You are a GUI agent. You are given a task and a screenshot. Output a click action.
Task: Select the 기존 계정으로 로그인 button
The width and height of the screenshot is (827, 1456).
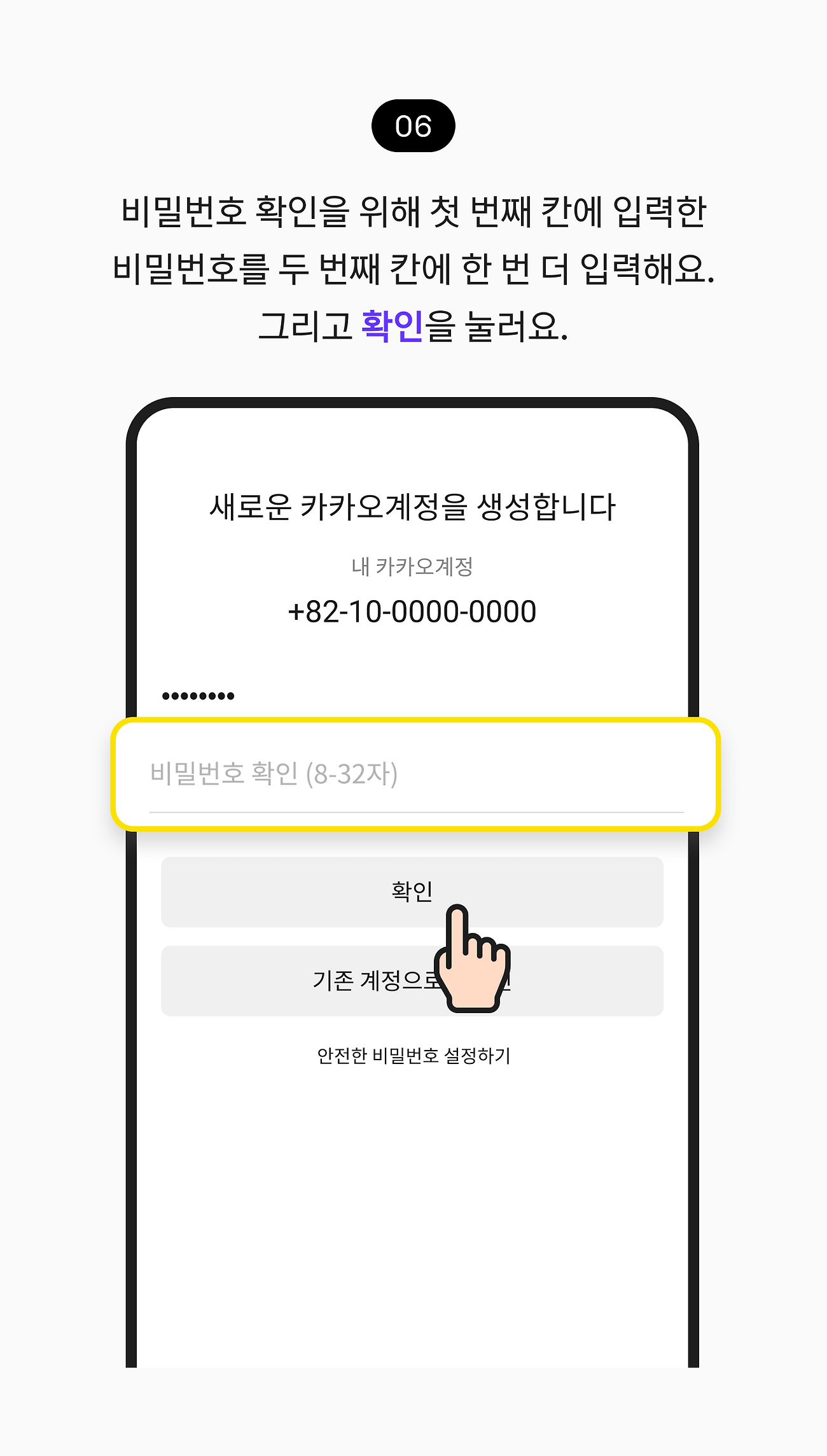coord(413,980)
